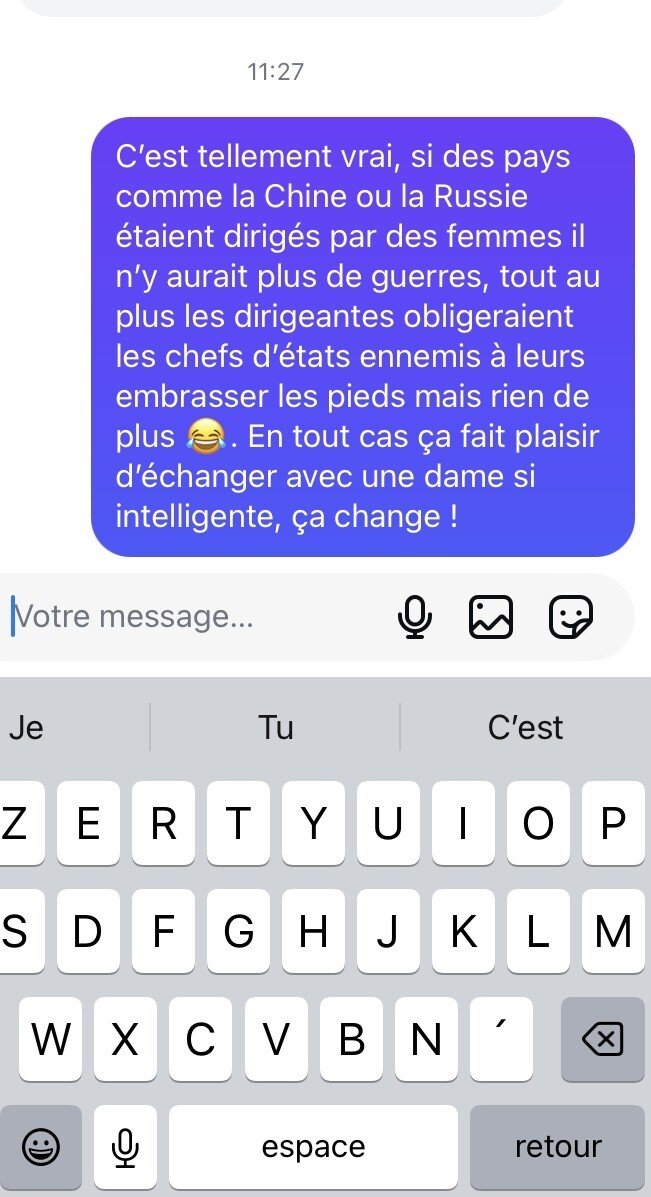Select the "Tu" keyboard suggestion

coord(276,728)
